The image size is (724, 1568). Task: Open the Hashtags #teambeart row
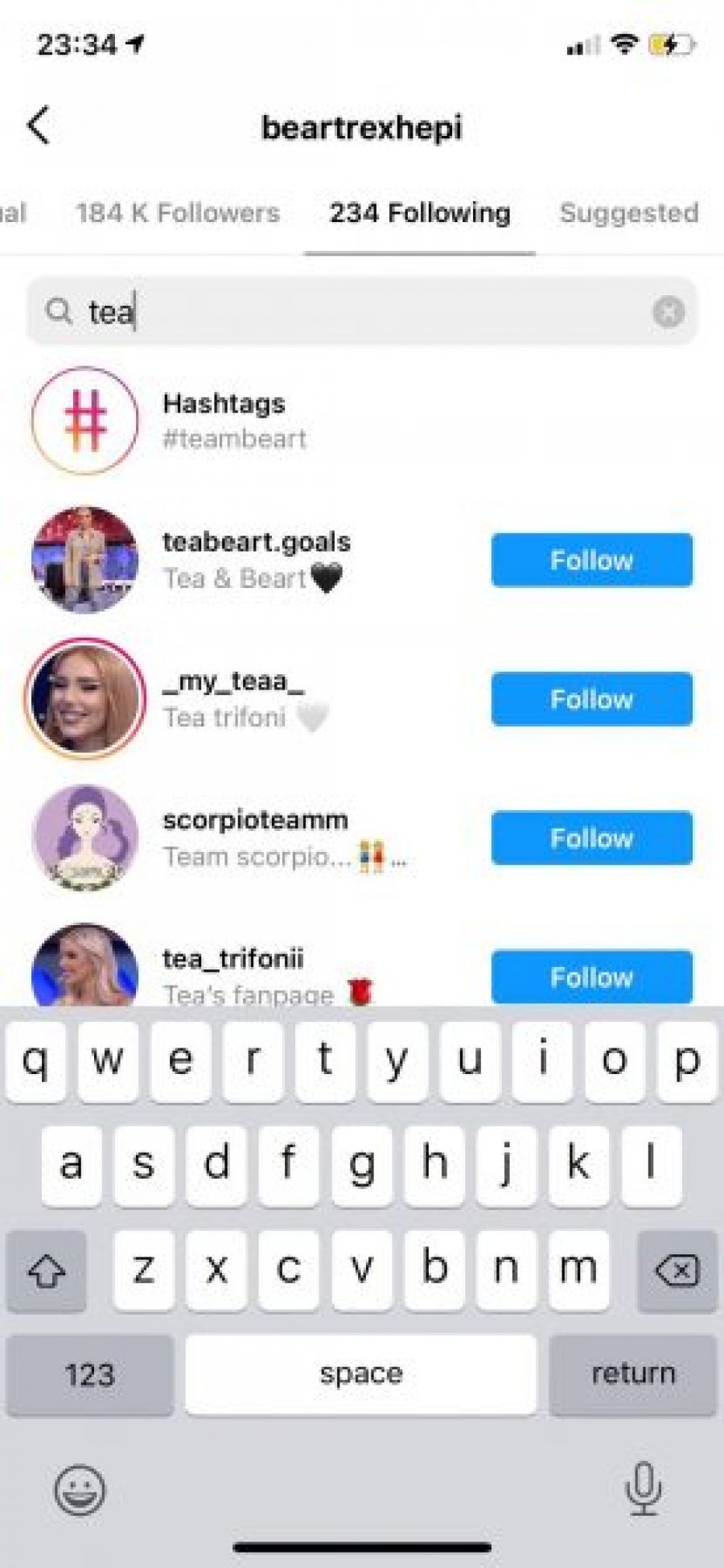[x=224, y=420]
